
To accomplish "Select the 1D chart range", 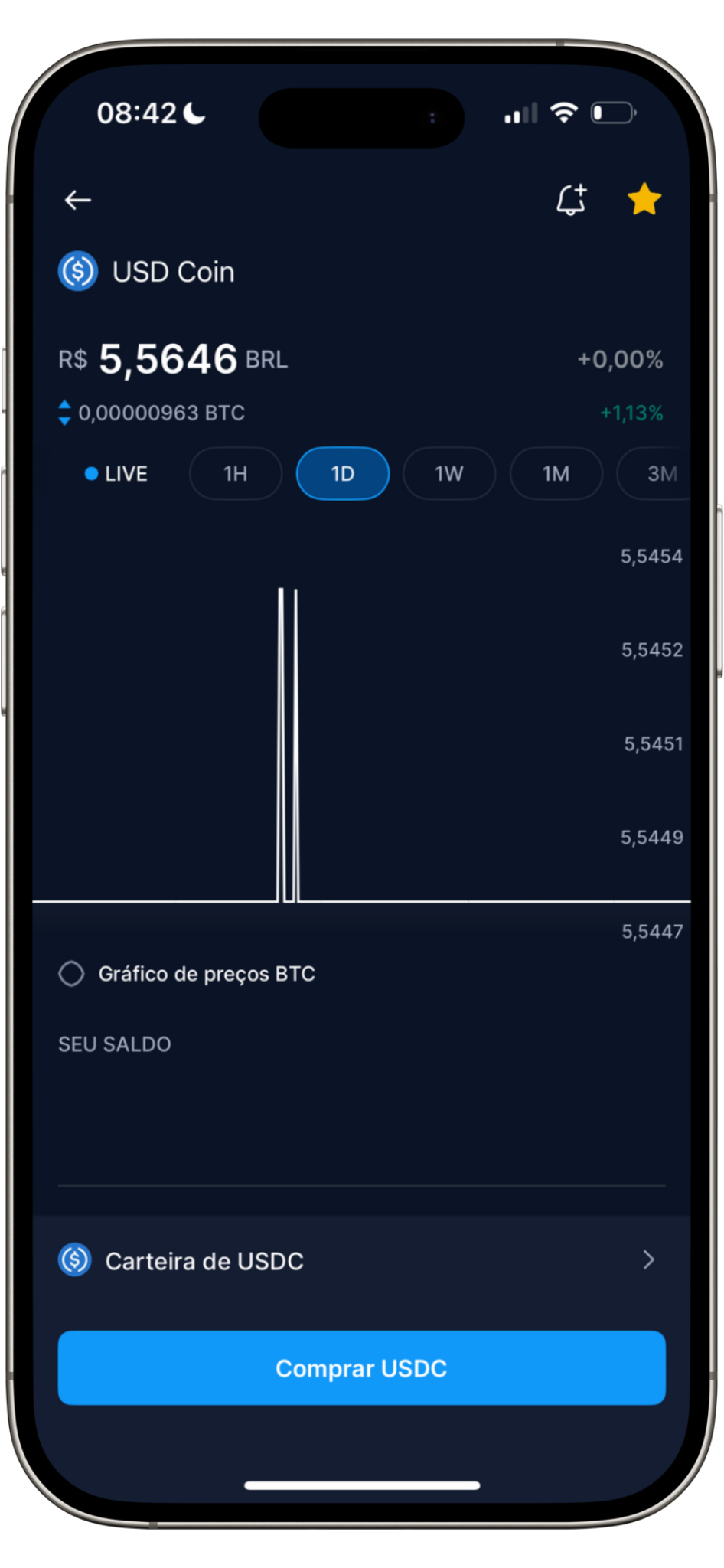I will pyautogui.click(x=343, y=474).
